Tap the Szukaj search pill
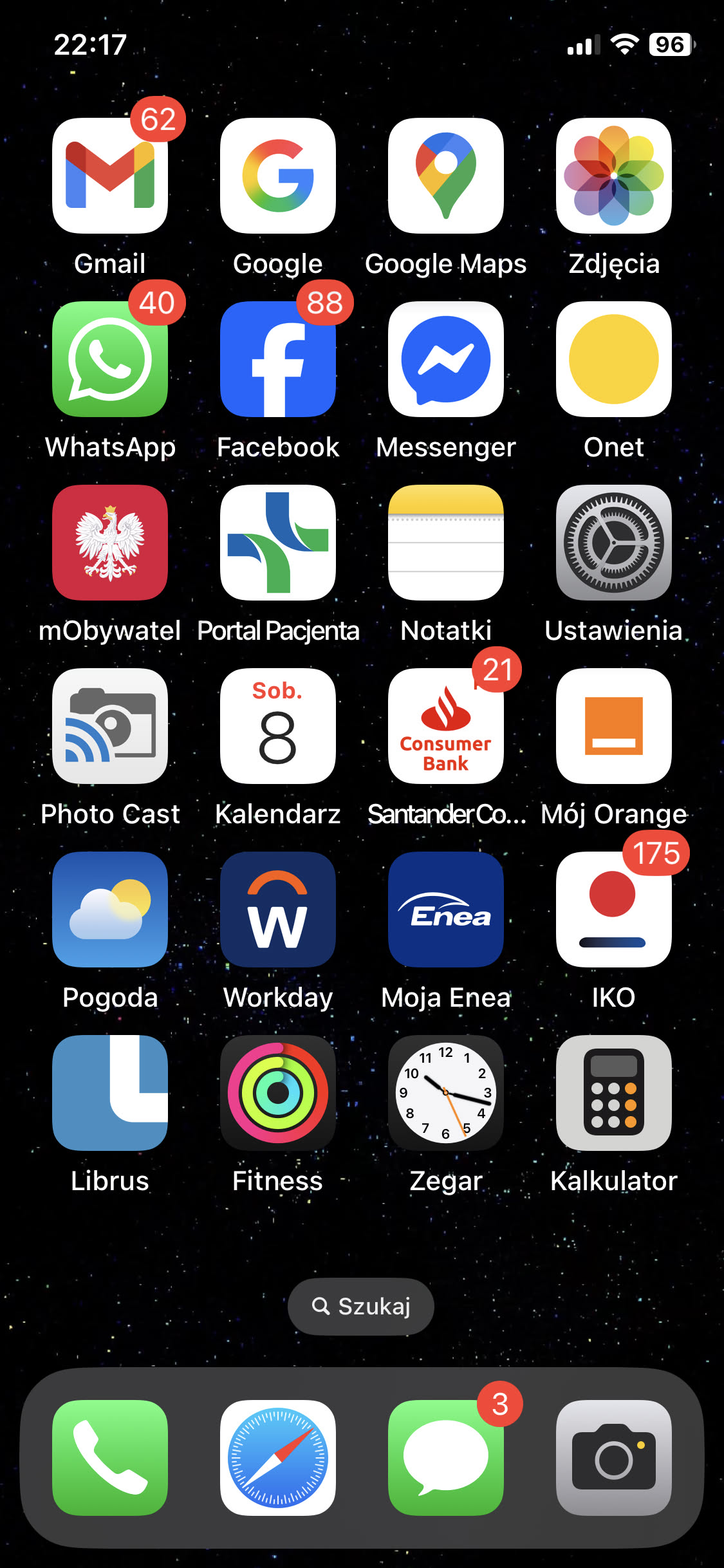 [361, 1306]
